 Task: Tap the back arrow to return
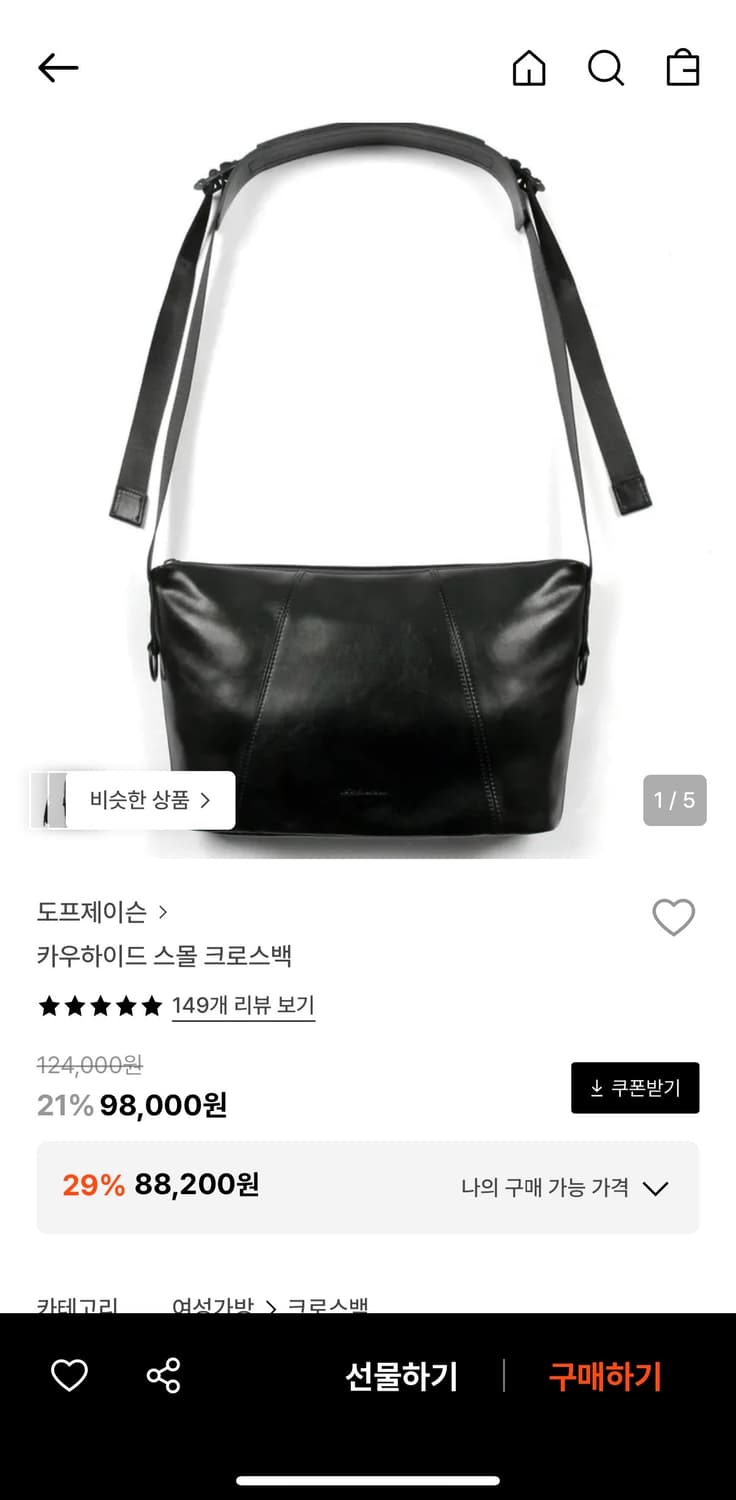point(58,67)
